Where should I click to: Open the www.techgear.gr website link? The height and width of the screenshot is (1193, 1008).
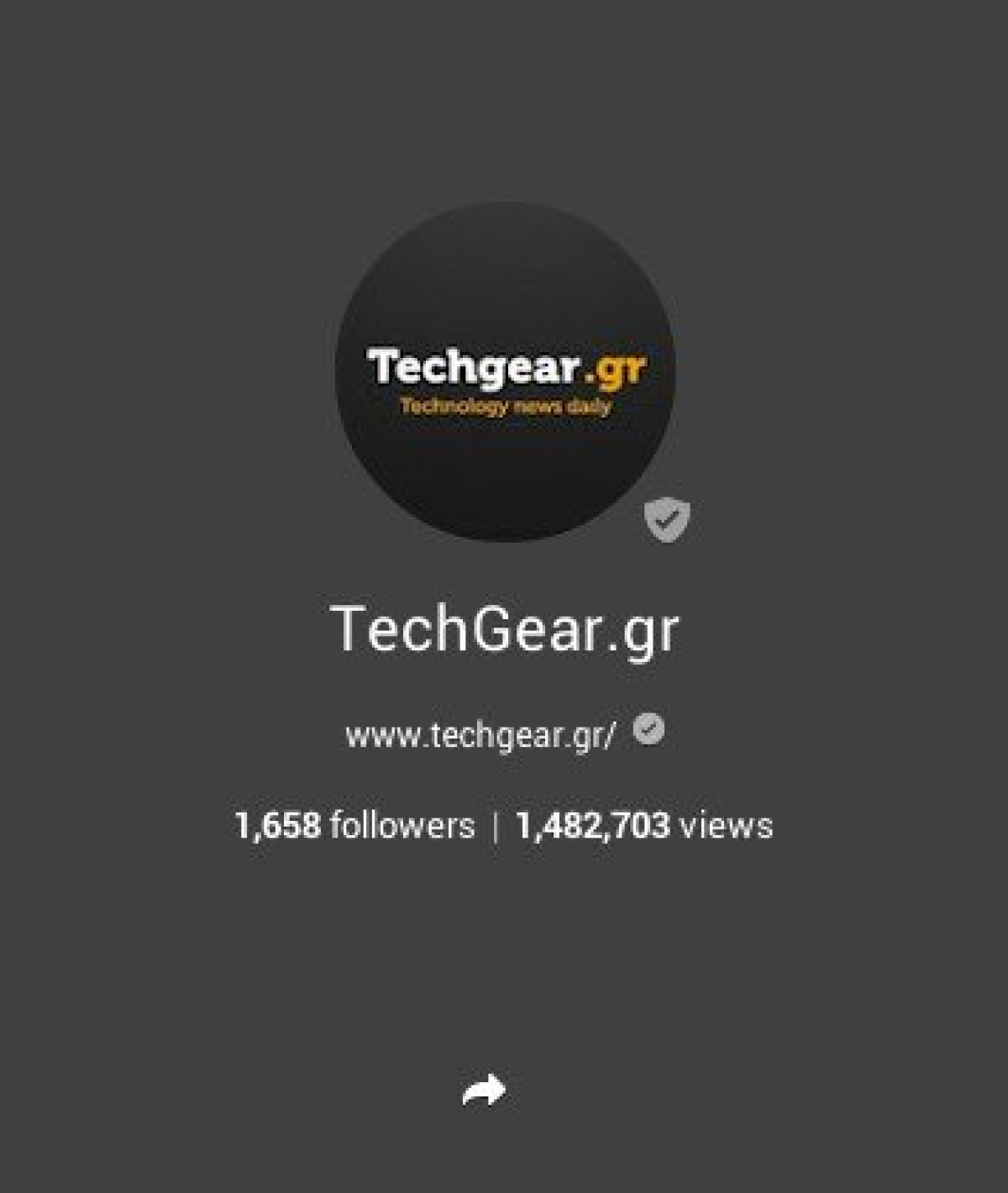480,734
